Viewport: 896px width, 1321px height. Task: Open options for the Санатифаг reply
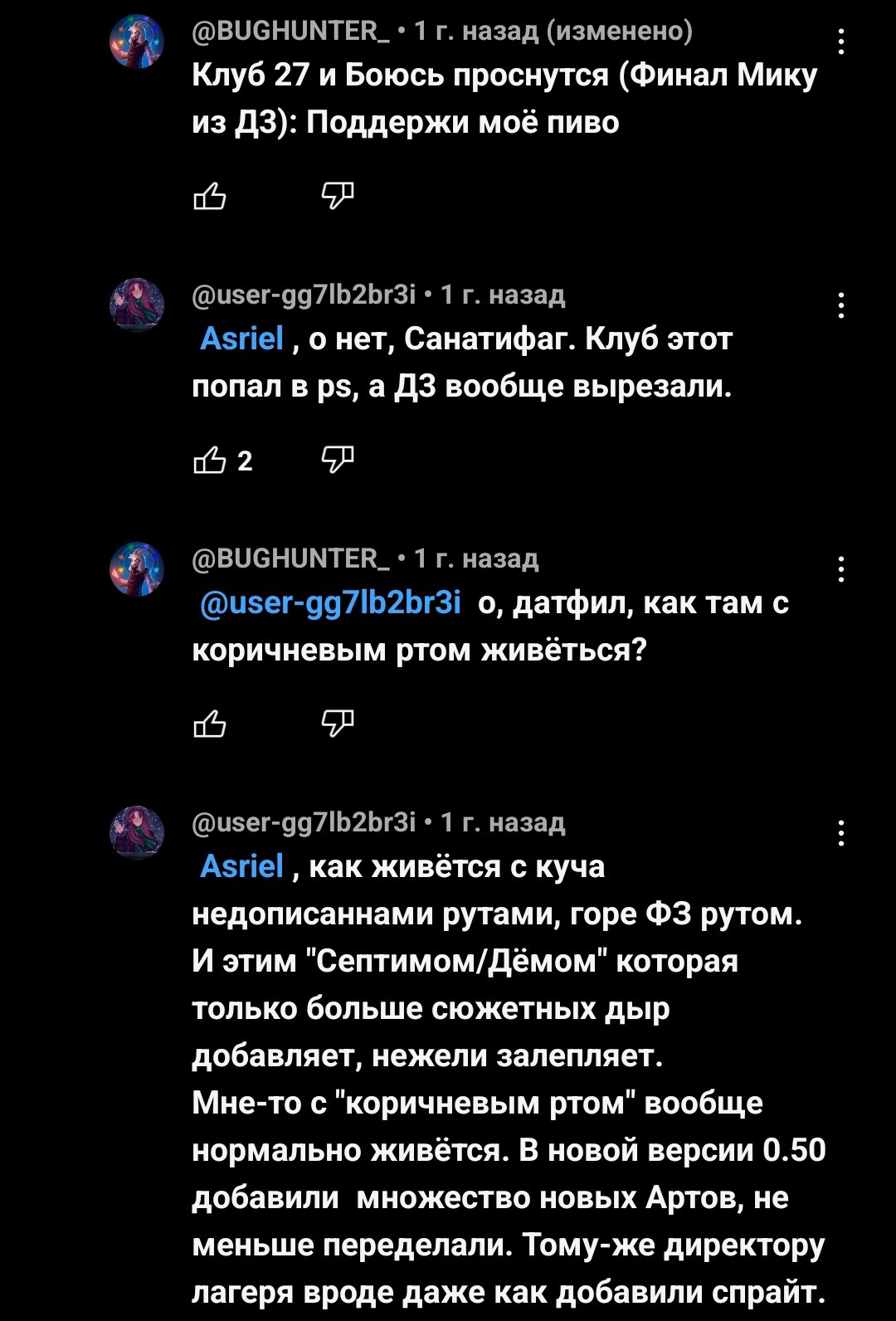tap(840, 306)
